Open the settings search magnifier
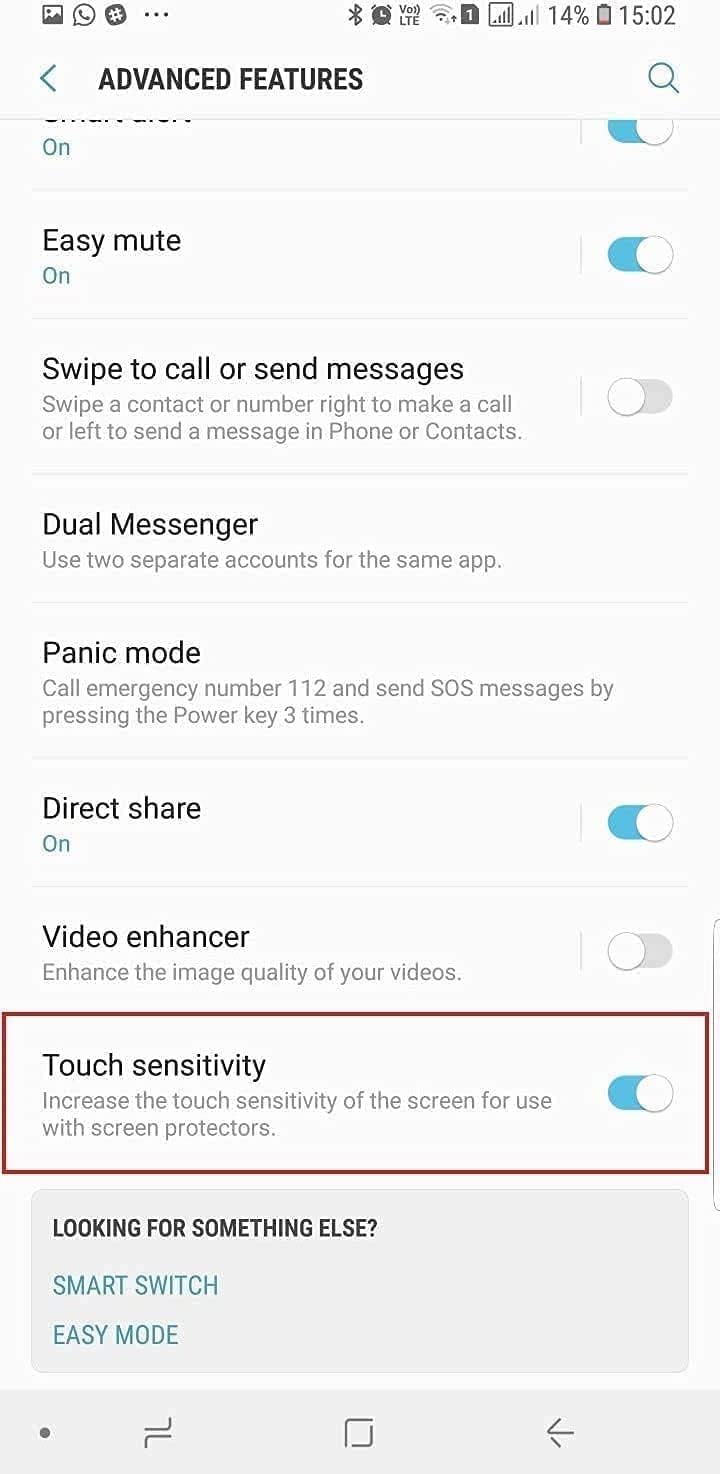The image size is (720, 1474). pos(663,78)
